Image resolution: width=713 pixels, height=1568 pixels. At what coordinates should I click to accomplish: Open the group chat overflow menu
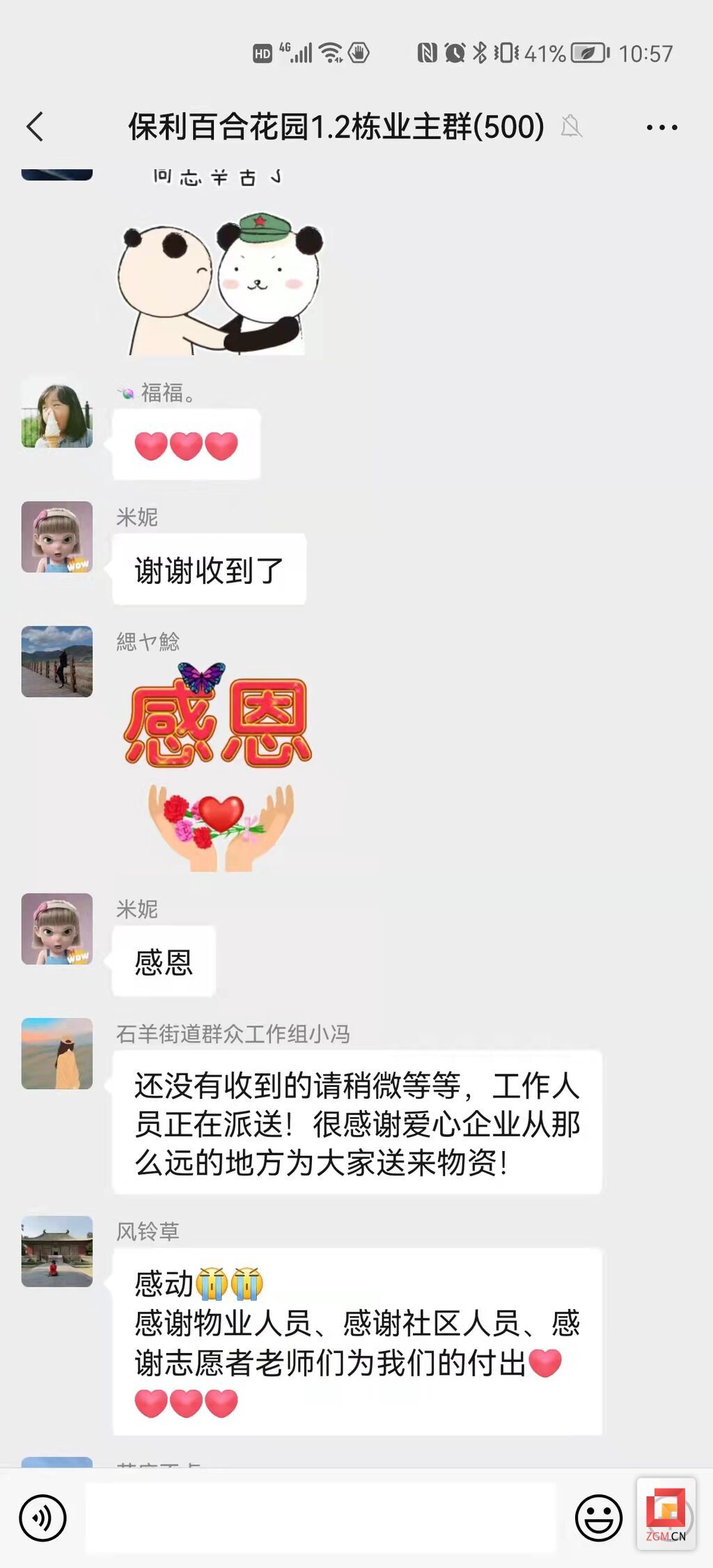click(661, 127)
